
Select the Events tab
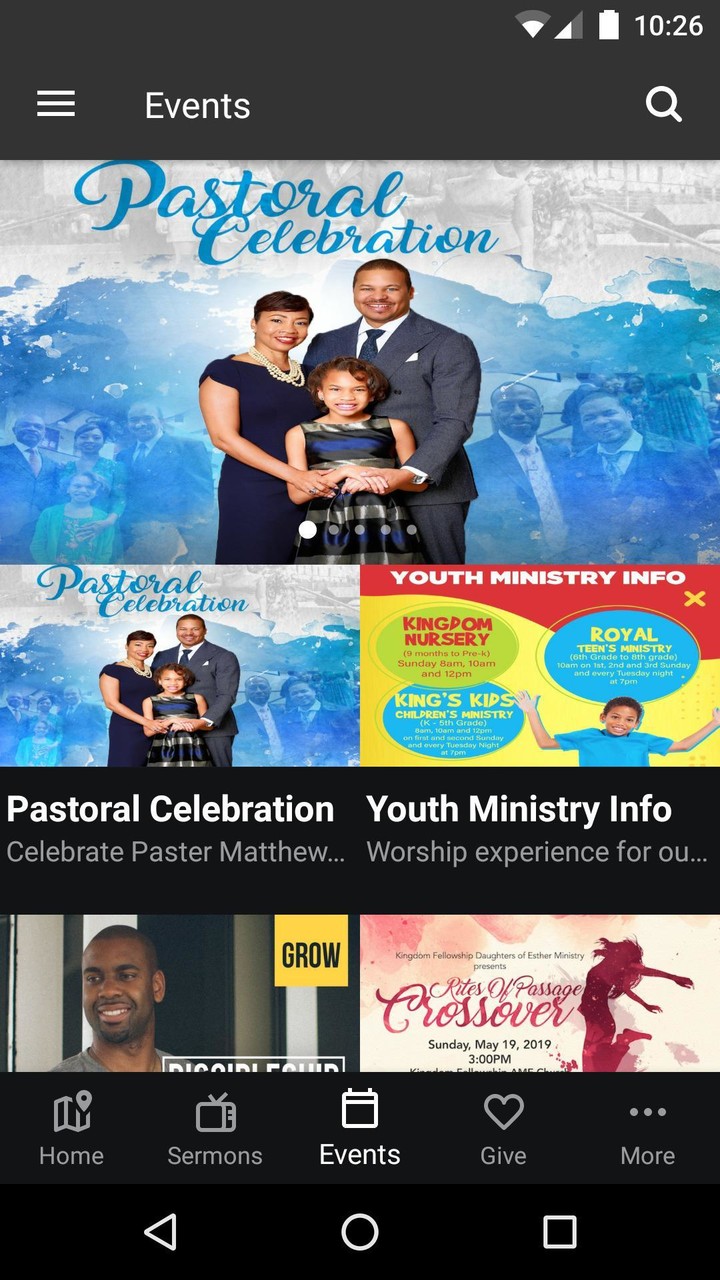[360, 1130]
